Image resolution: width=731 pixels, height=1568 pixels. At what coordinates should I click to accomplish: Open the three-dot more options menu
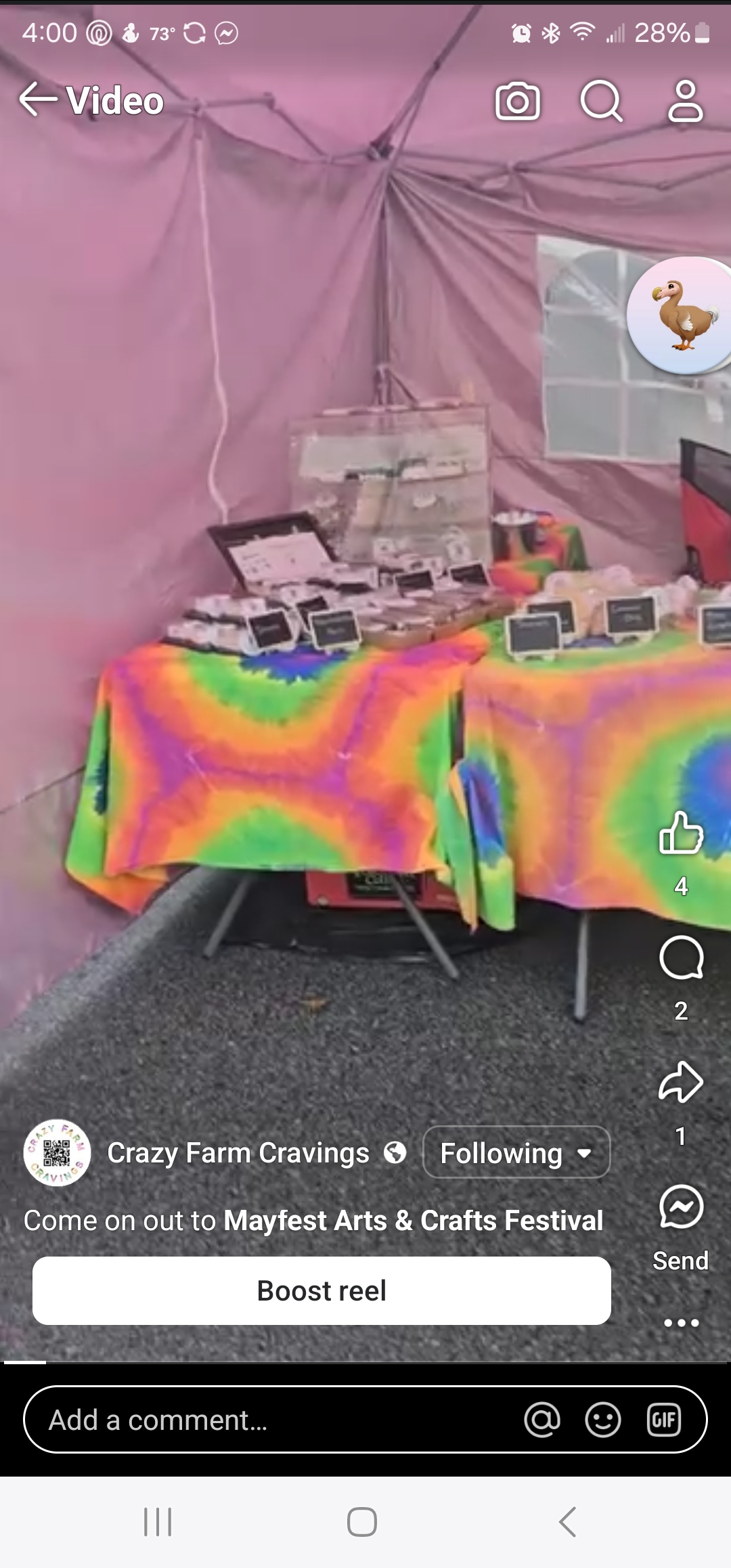pyautogui.click(x=681, y=1323)
